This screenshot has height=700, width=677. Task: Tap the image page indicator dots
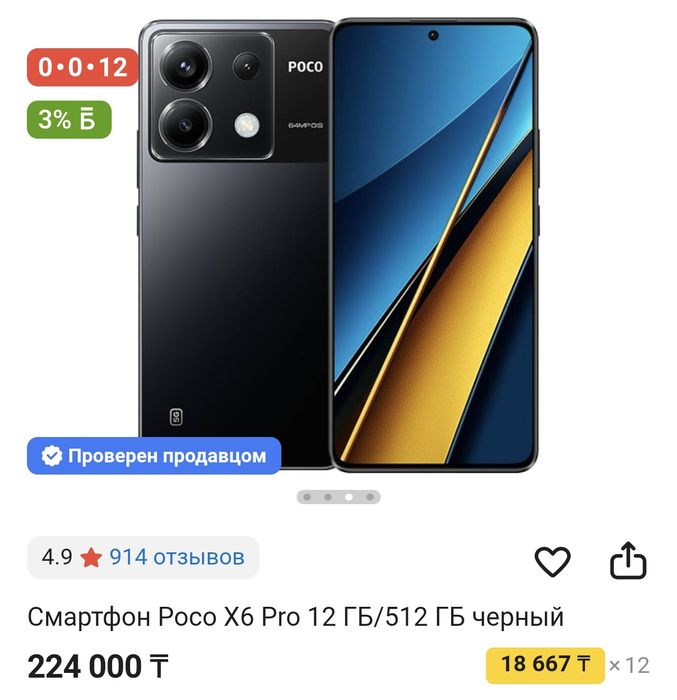click(x=338, y=496)
